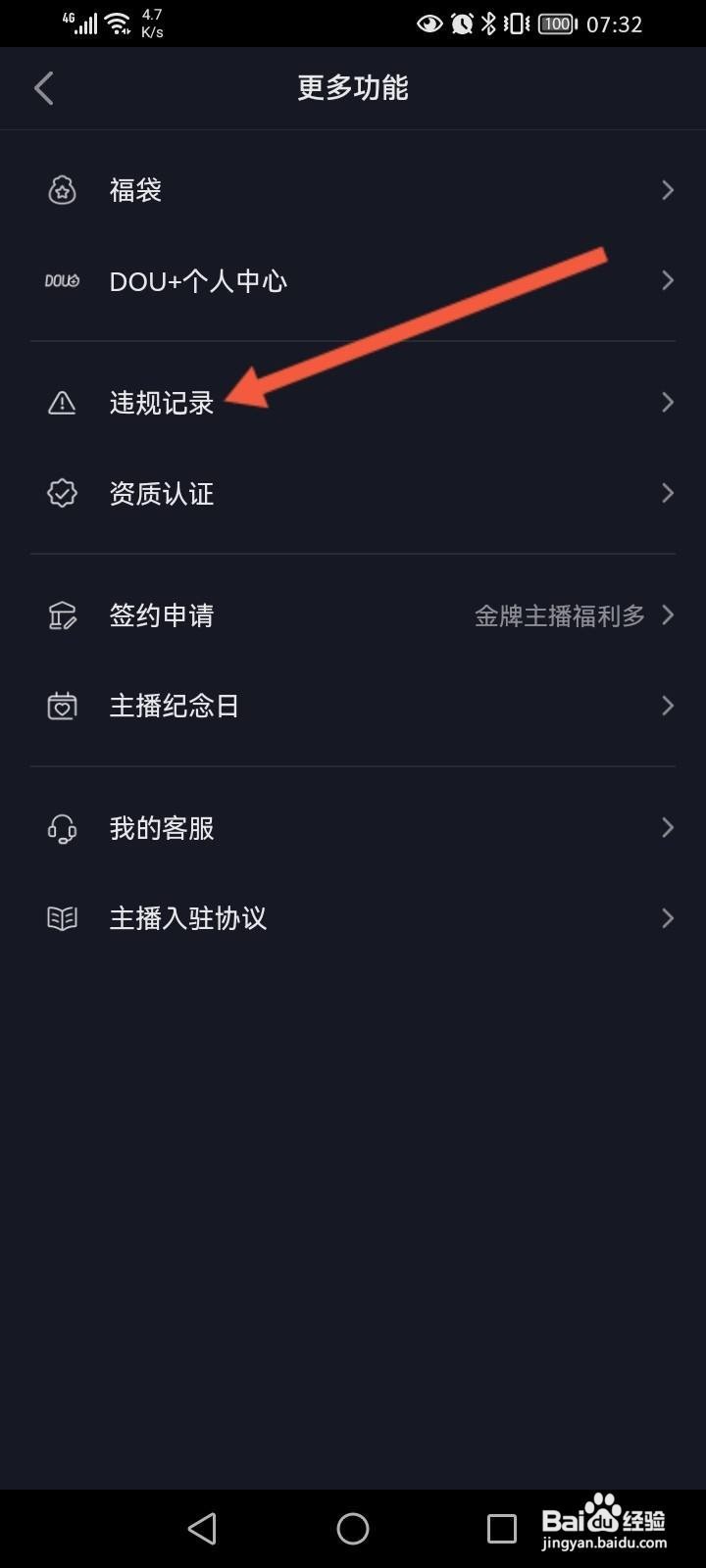Open 违规记录
The image size is (706, 1568).
tap(353, 403)
